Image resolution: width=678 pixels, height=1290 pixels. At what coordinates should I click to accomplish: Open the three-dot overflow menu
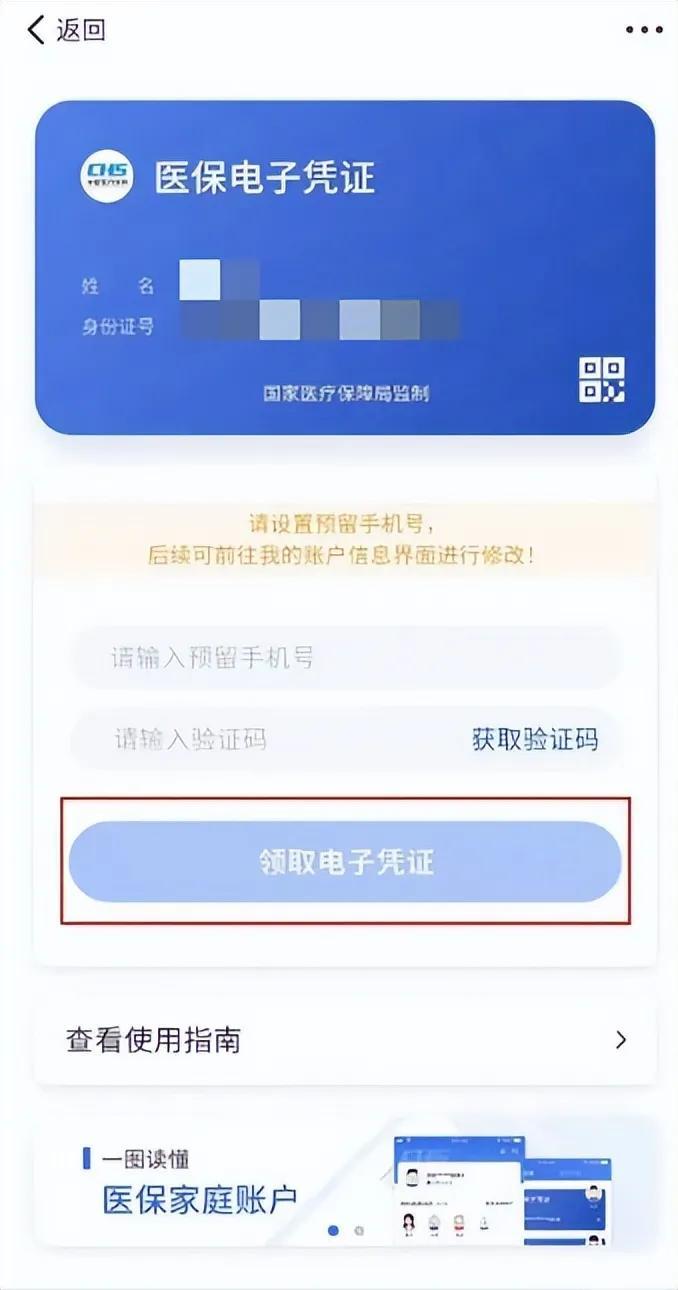644,30
